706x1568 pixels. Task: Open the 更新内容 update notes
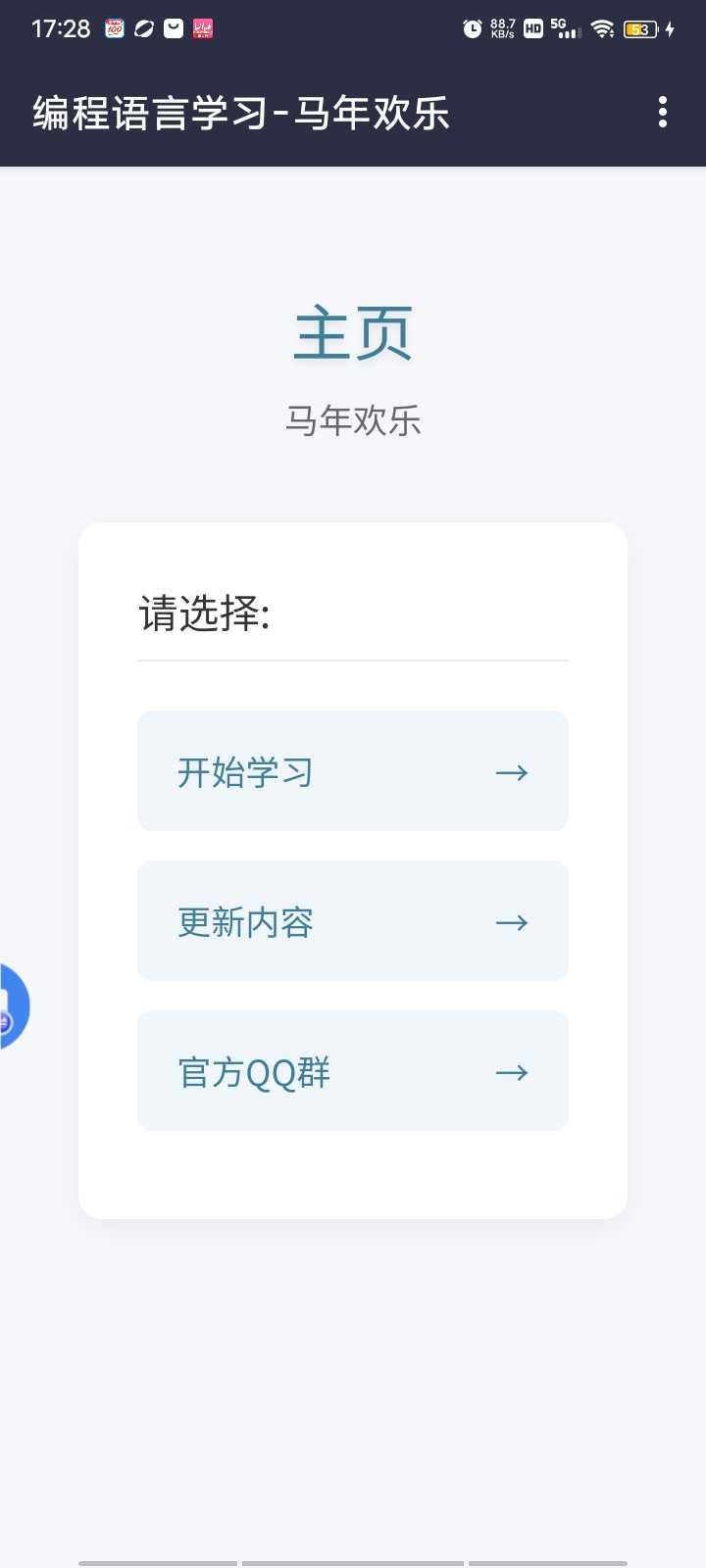353,921
